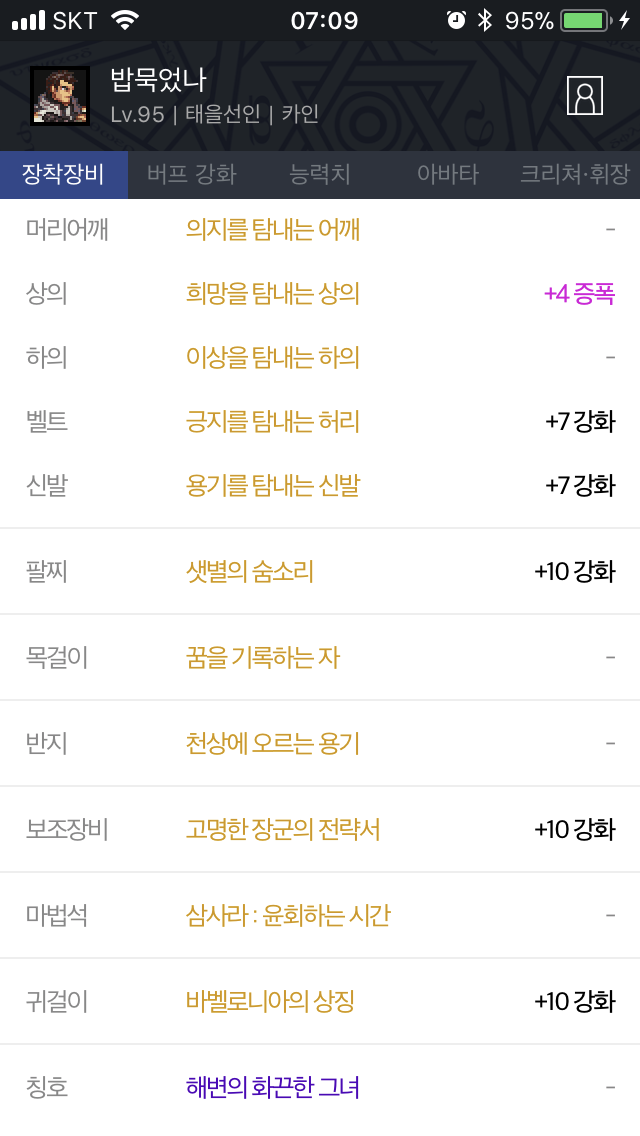View 샛별의 숨소리 bracelet details
The image size is (640, 1136).
pyautogui.click(x=250, y=572)
